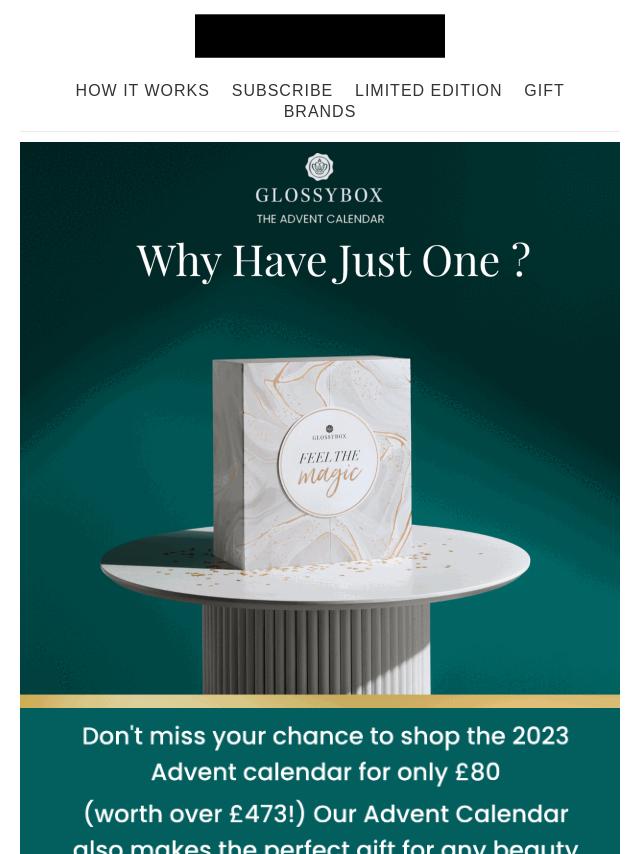Browse the BRANDS page

click(319, 111)
